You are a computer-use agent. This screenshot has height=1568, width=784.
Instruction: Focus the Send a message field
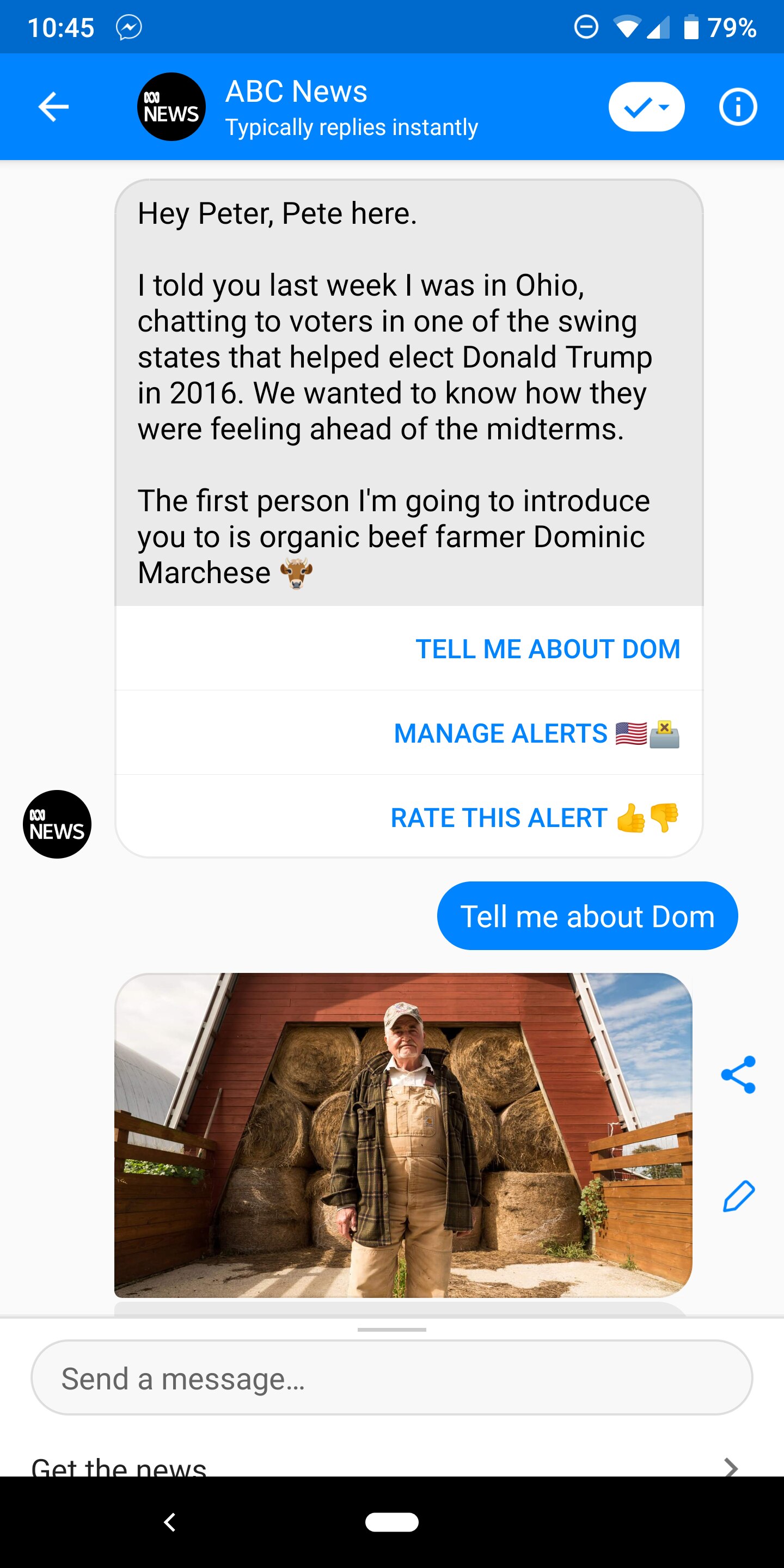point(392,1379)
